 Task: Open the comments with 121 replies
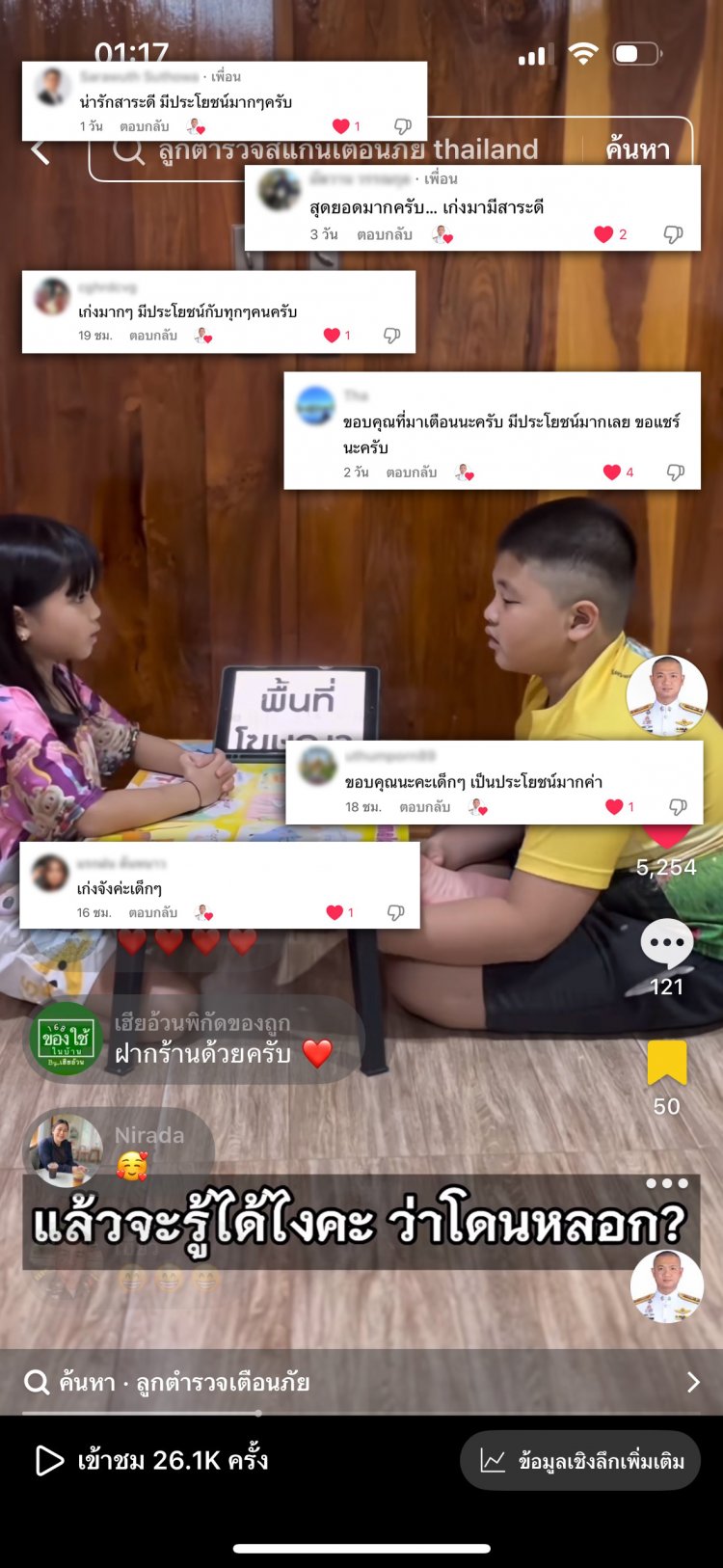[666, 945]
